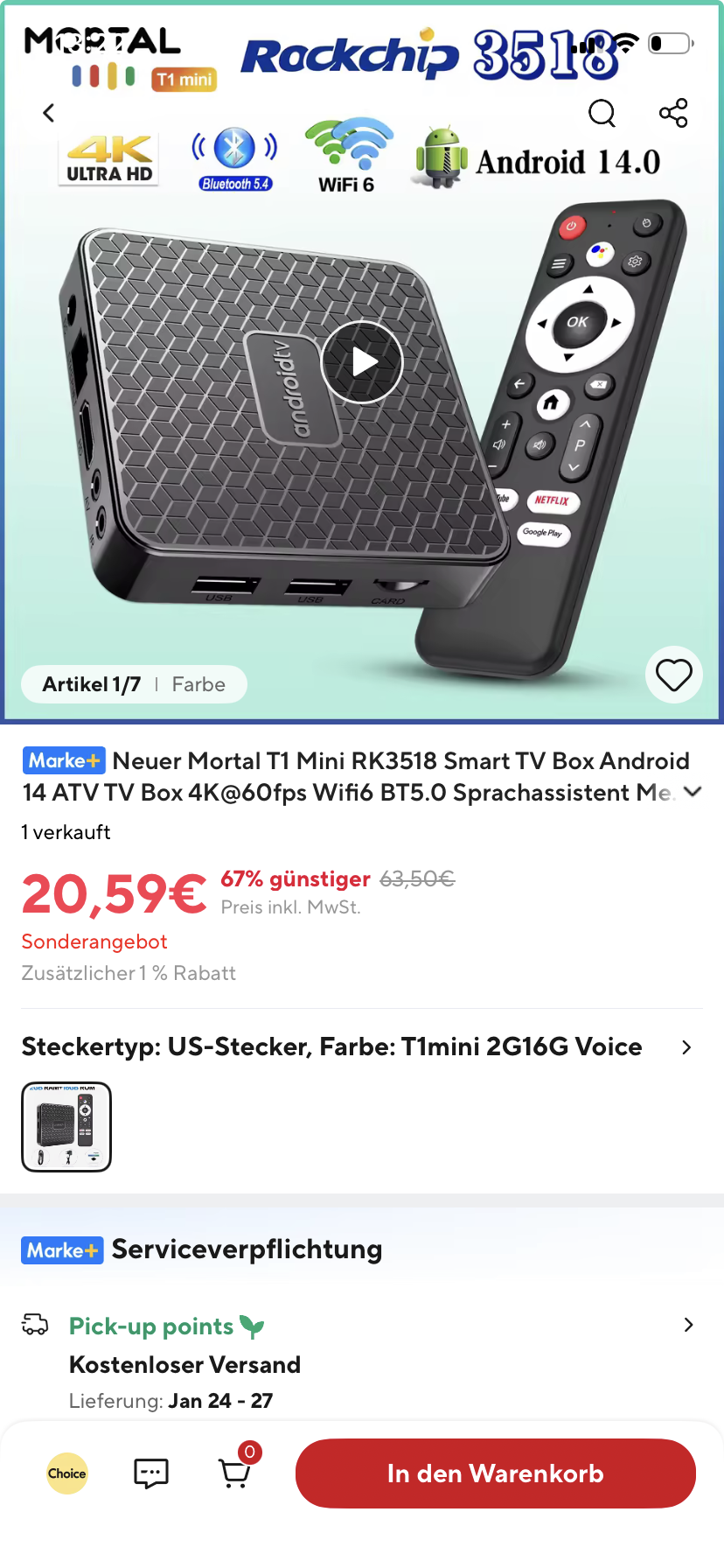This screenshot has height=1568, width=724.
Task: Expand the full product title
Action: [x=693, y=792]
